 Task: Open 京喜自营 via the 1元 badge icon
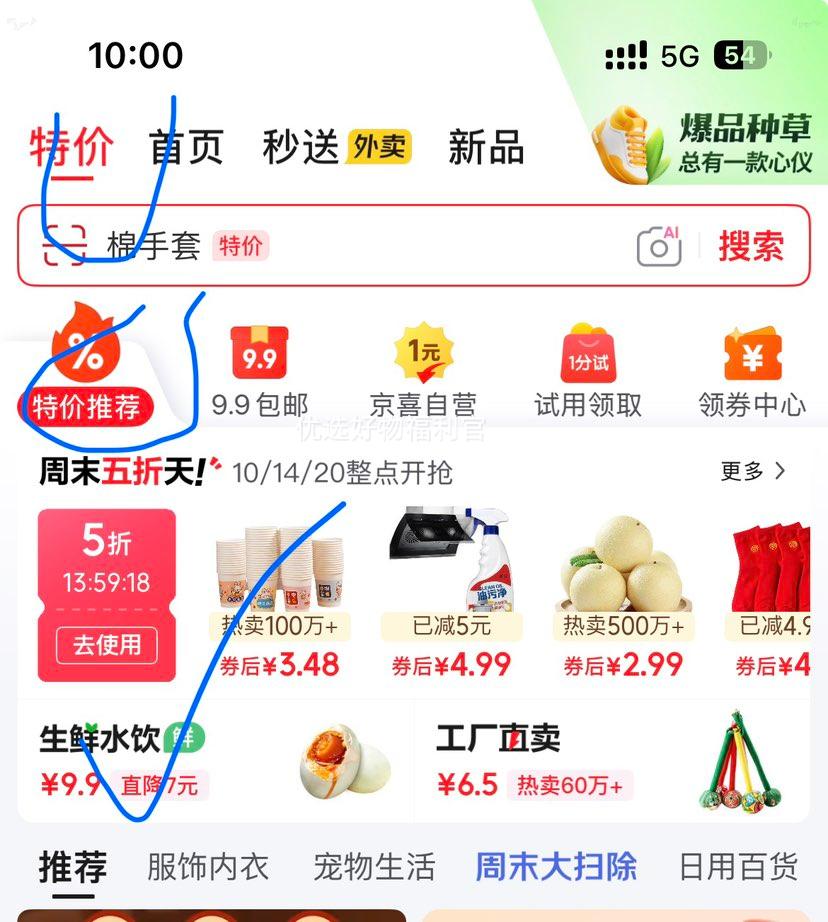[427, 352]
